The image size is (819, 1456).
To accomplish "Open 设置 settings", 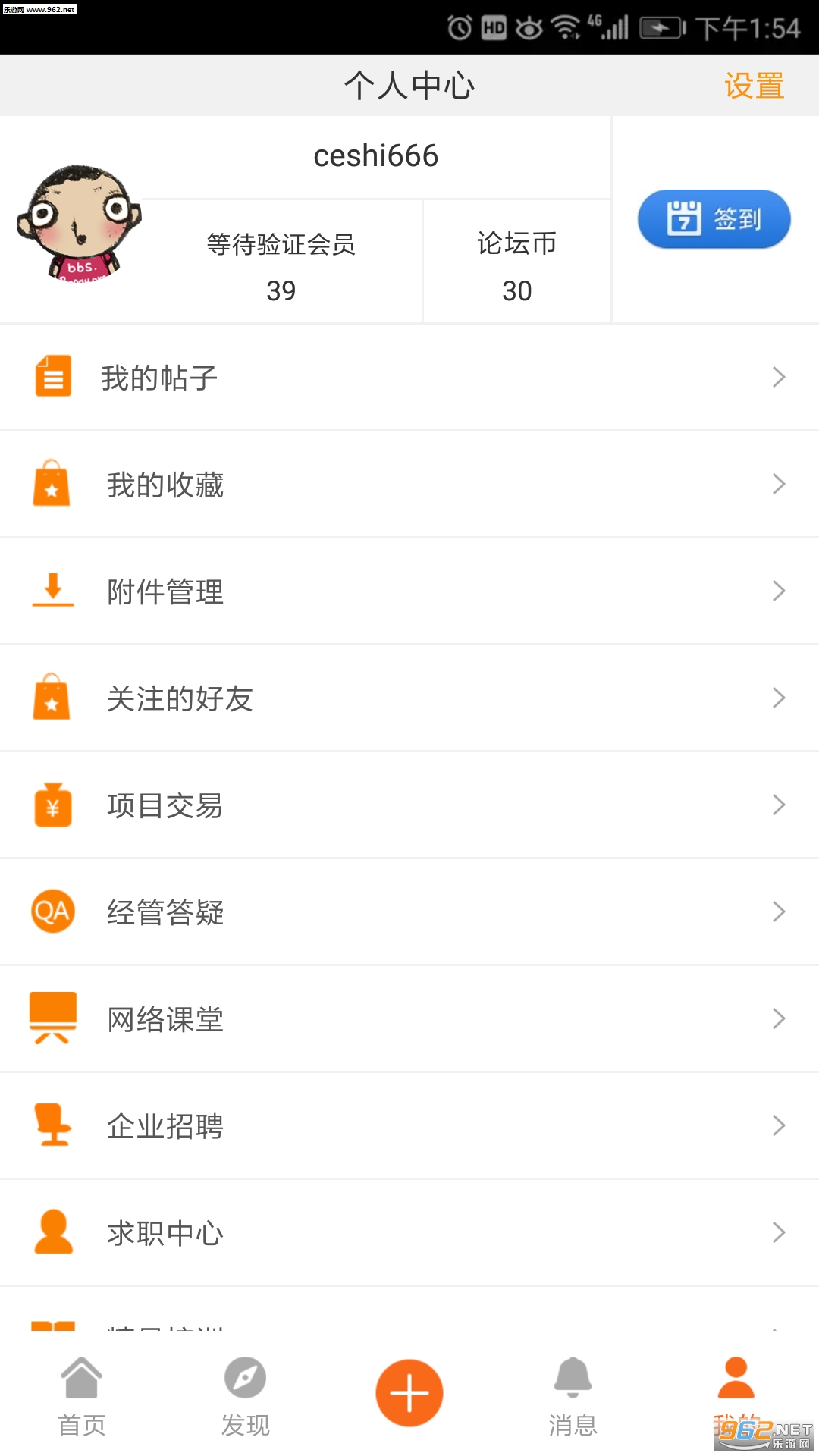I will coord(754,86).
